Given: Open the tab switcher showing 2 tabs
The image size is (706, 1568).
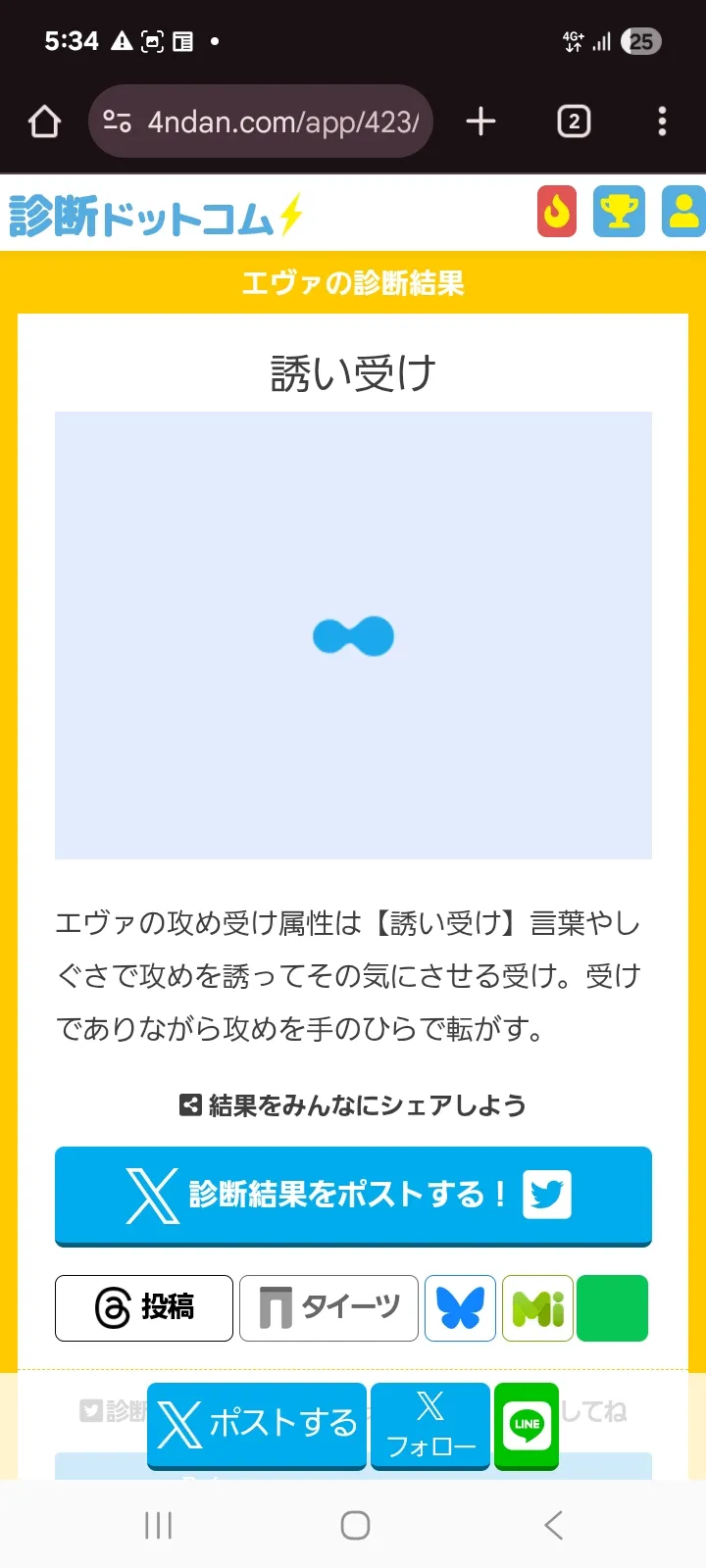Looking at the screenshot, I should click(574, 122).
